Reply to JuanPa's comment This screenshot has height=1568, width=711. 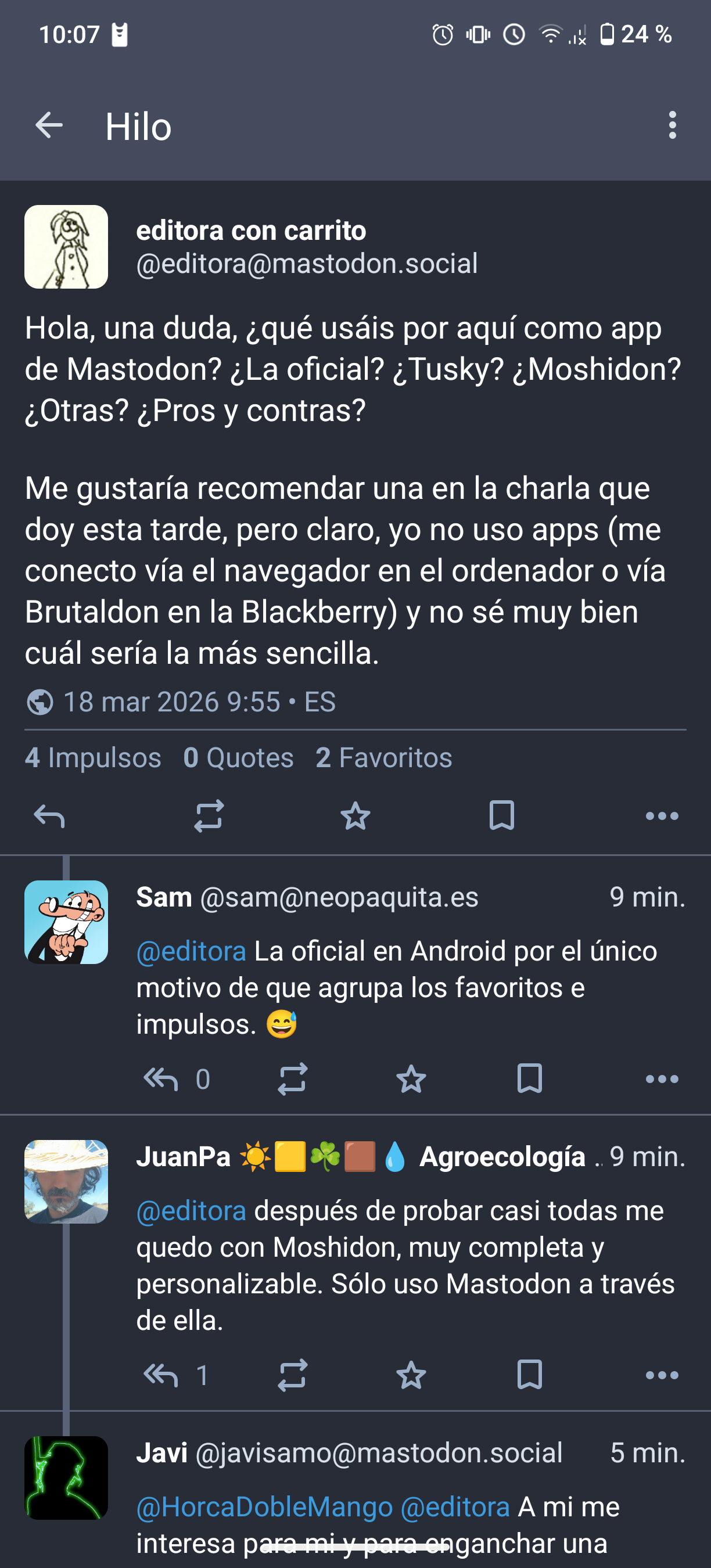[x=161, y=1375]
